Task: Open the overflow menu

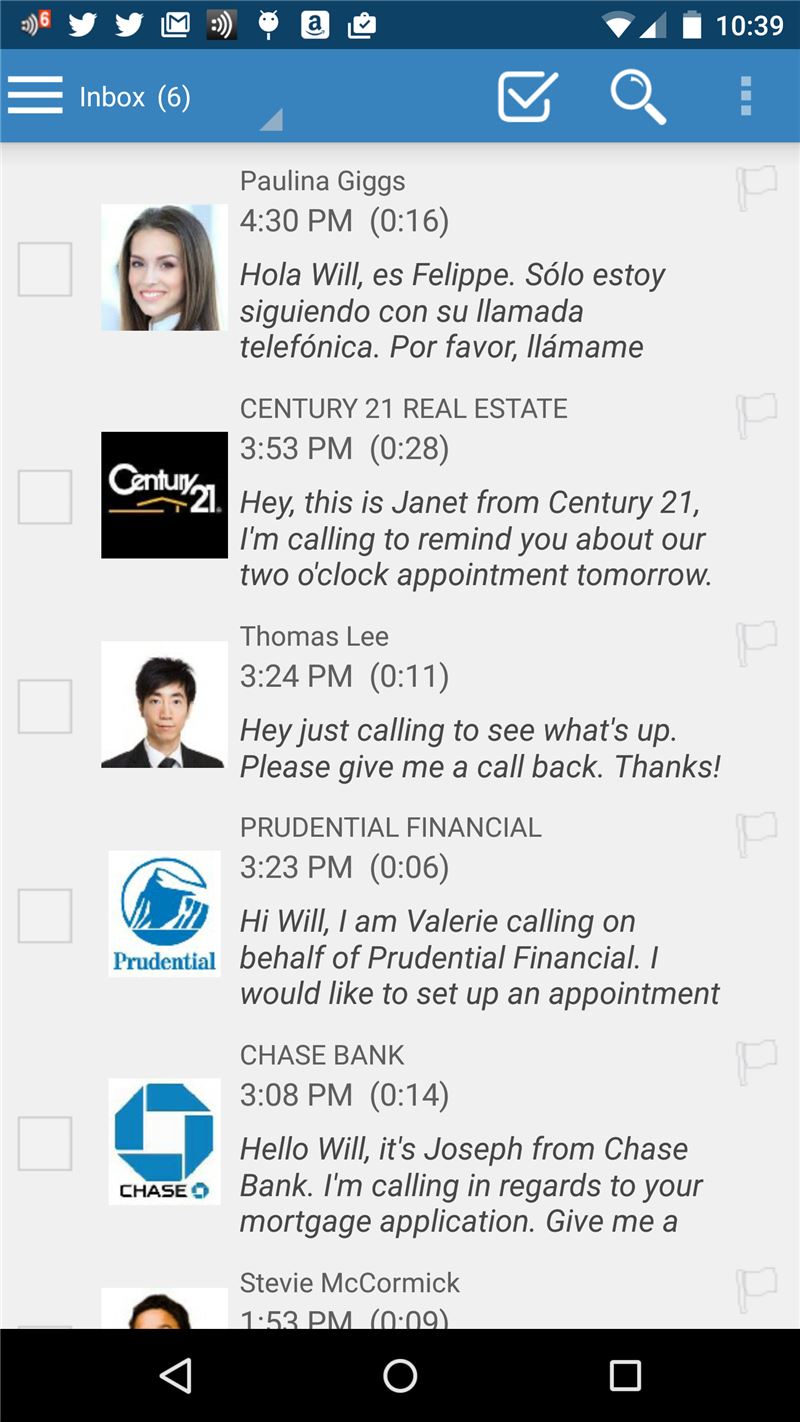Action: [745, 96]
